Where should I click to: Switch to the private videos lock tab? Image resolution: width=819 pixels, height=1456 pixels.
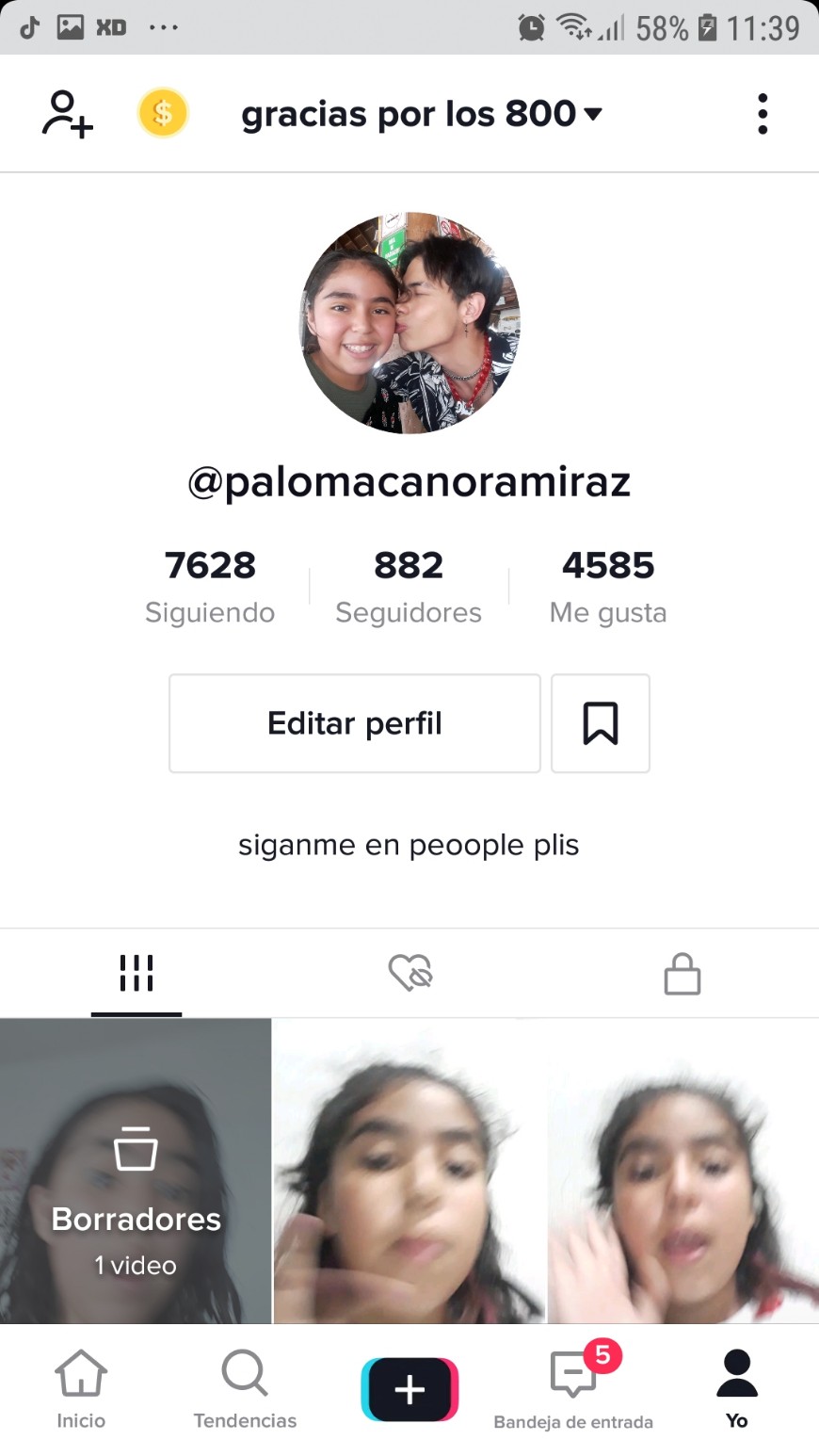click(x=682, y=973)
